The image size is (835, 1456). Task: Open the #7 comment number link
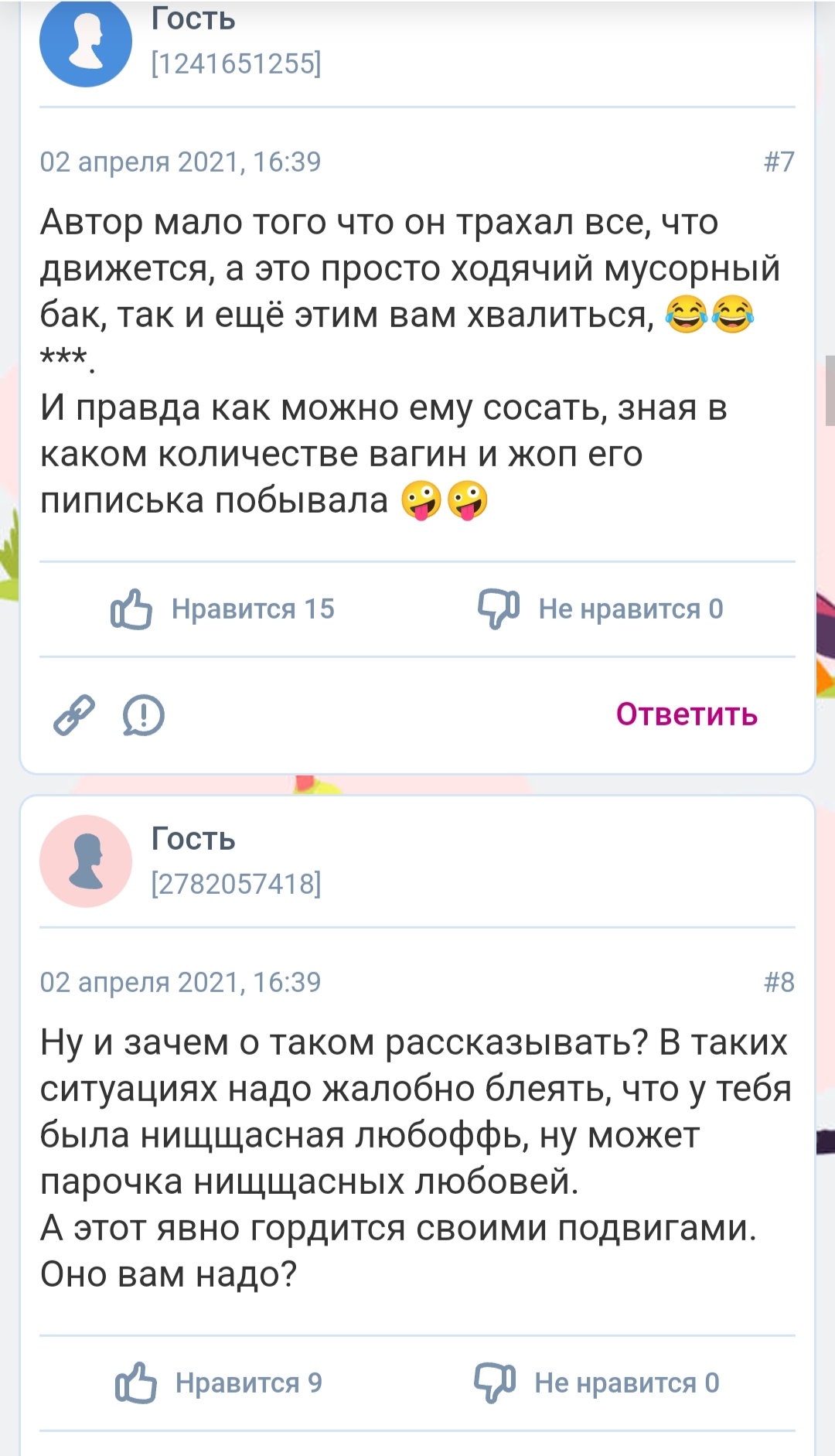point(779,162)
